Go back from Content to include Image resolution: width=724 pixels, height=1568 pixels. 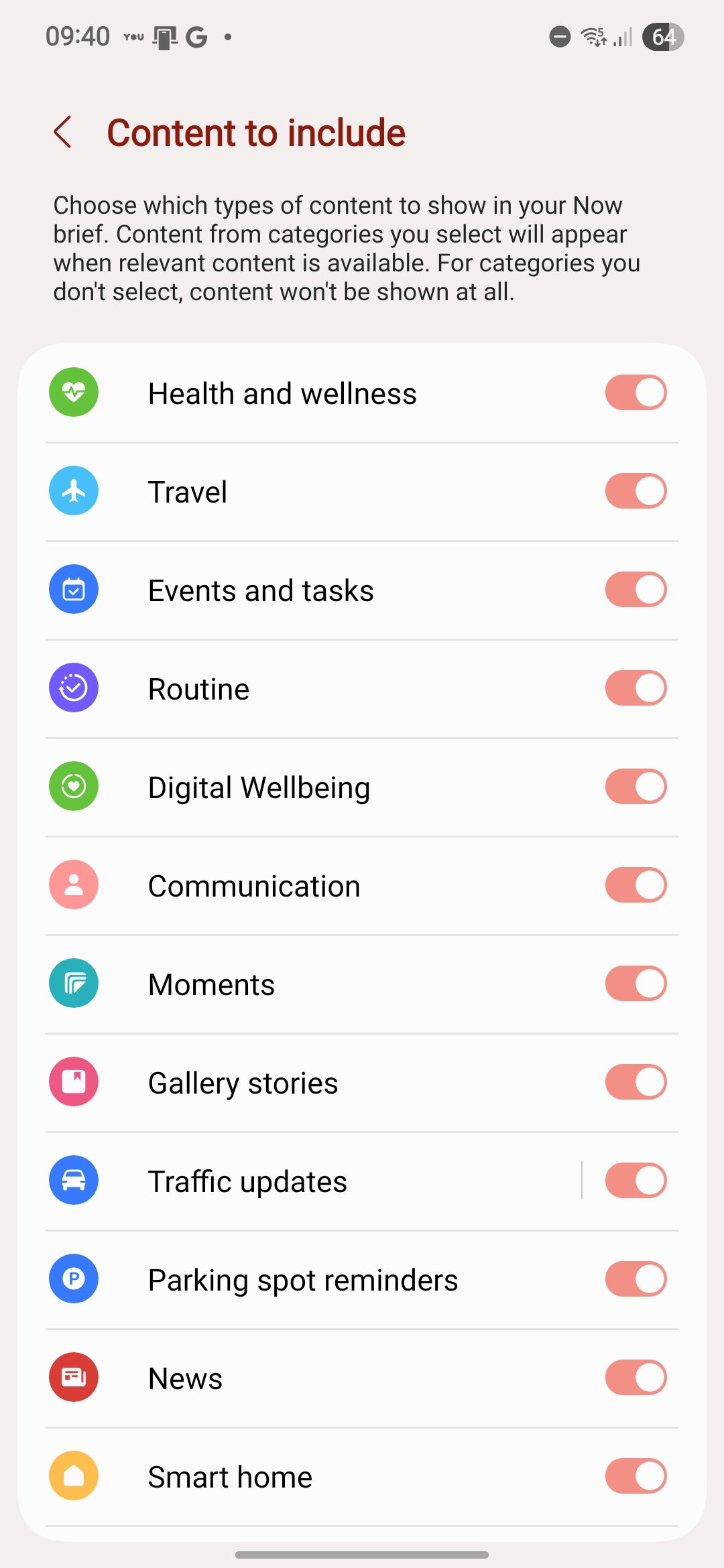tap(63, 132)
